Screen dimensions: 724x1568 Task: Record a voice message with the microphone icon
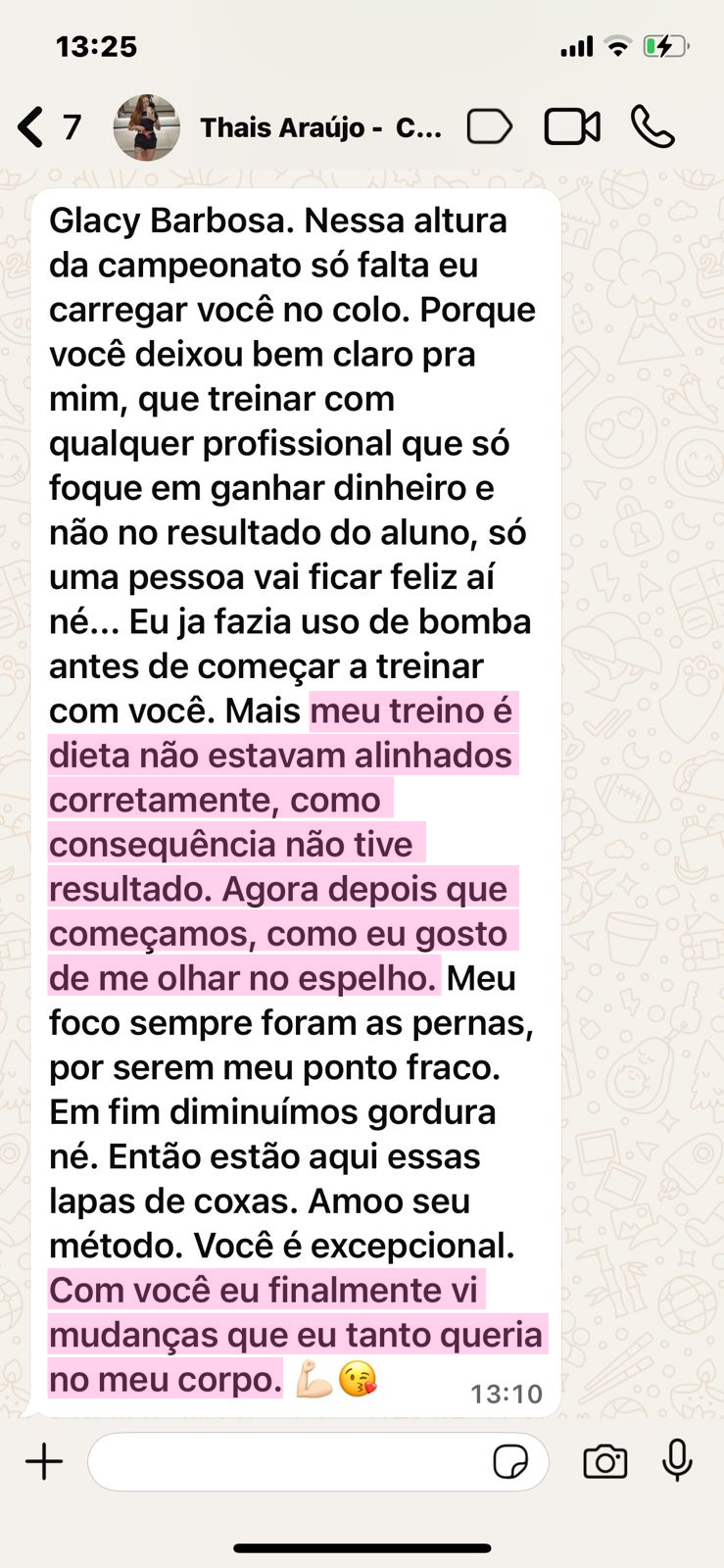[x=677, y=1461]
